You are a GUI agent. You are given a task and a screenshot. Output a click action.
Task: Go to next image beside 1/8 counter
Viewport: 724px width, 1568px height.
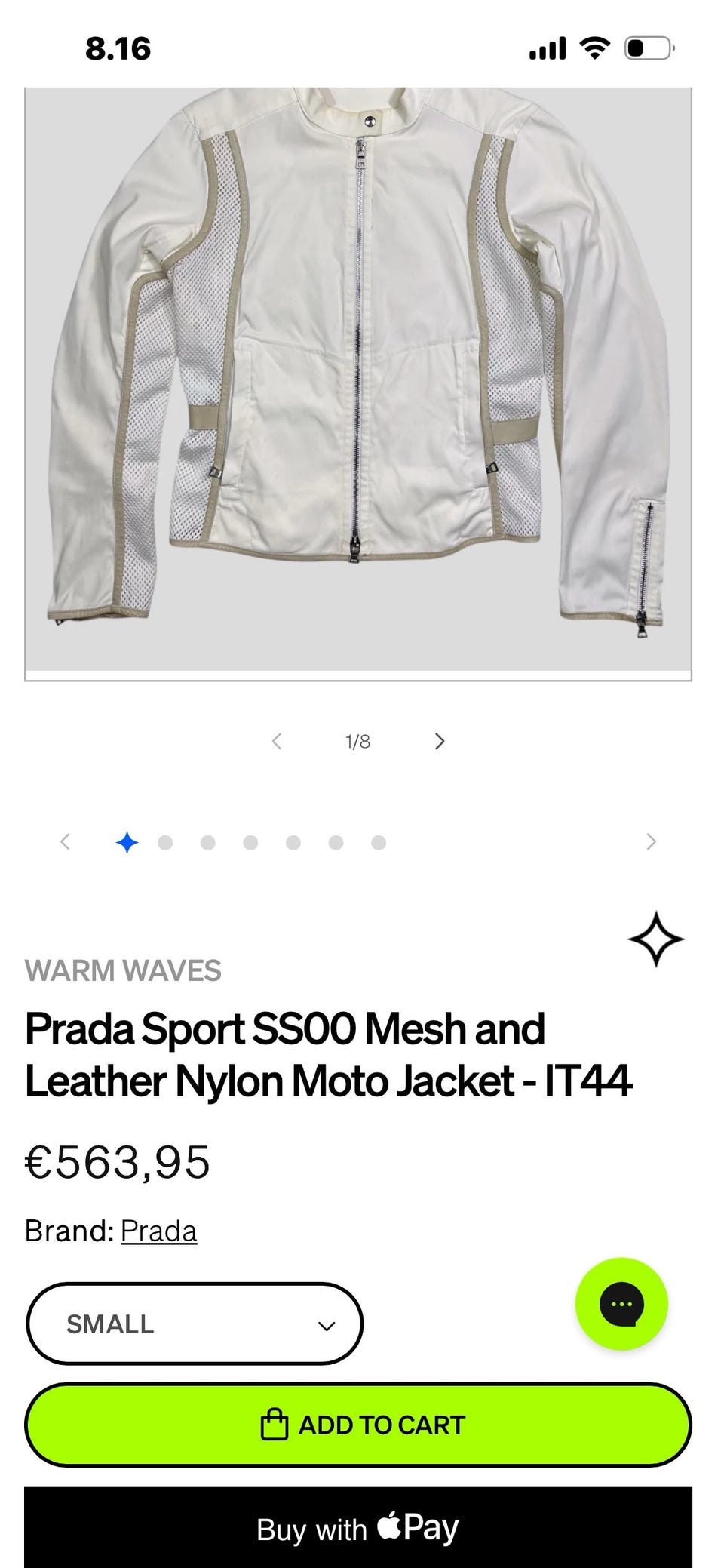click(440, 741)
